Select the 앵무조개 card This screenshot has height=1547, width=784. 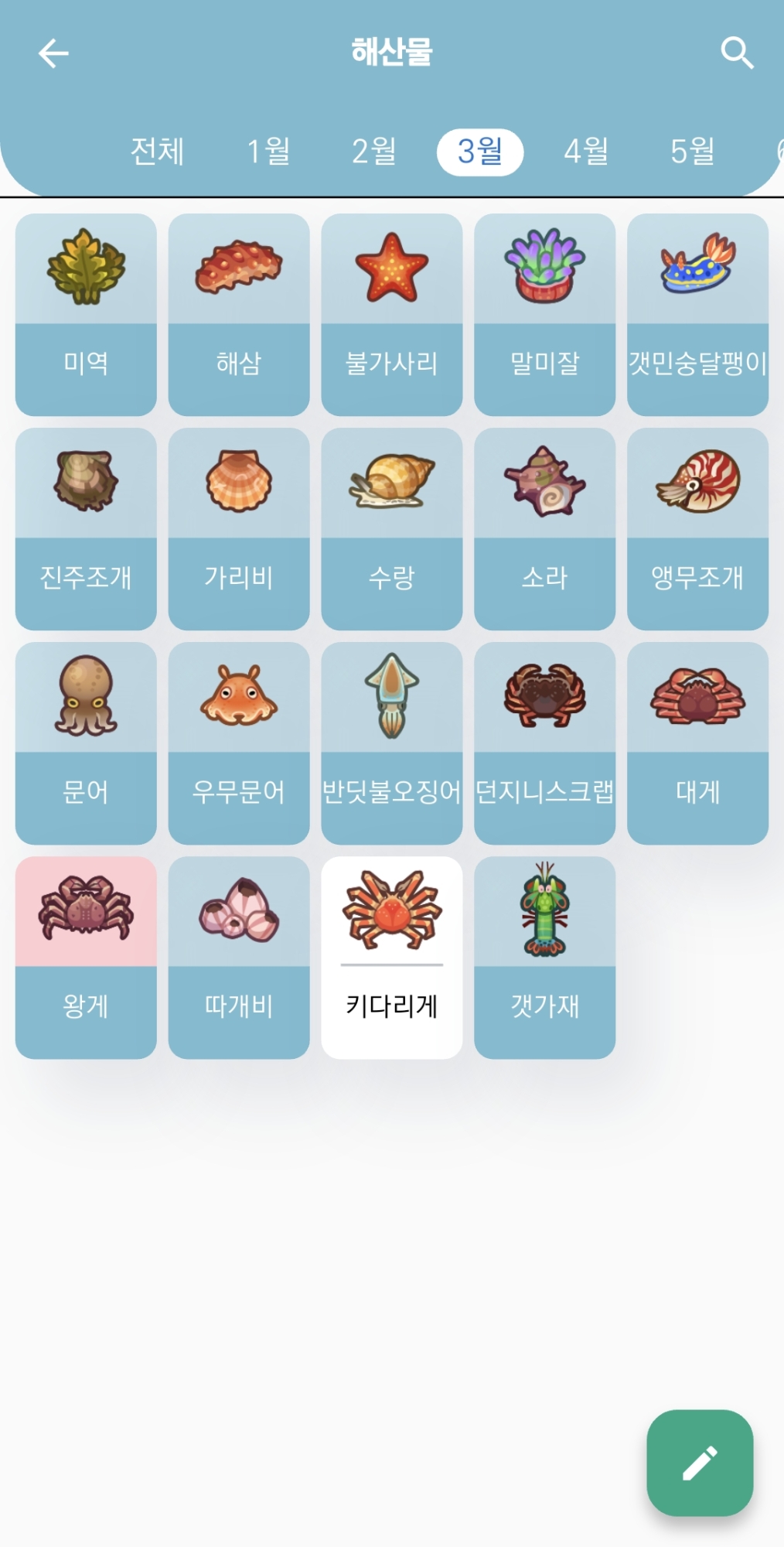tap(697, 529)
